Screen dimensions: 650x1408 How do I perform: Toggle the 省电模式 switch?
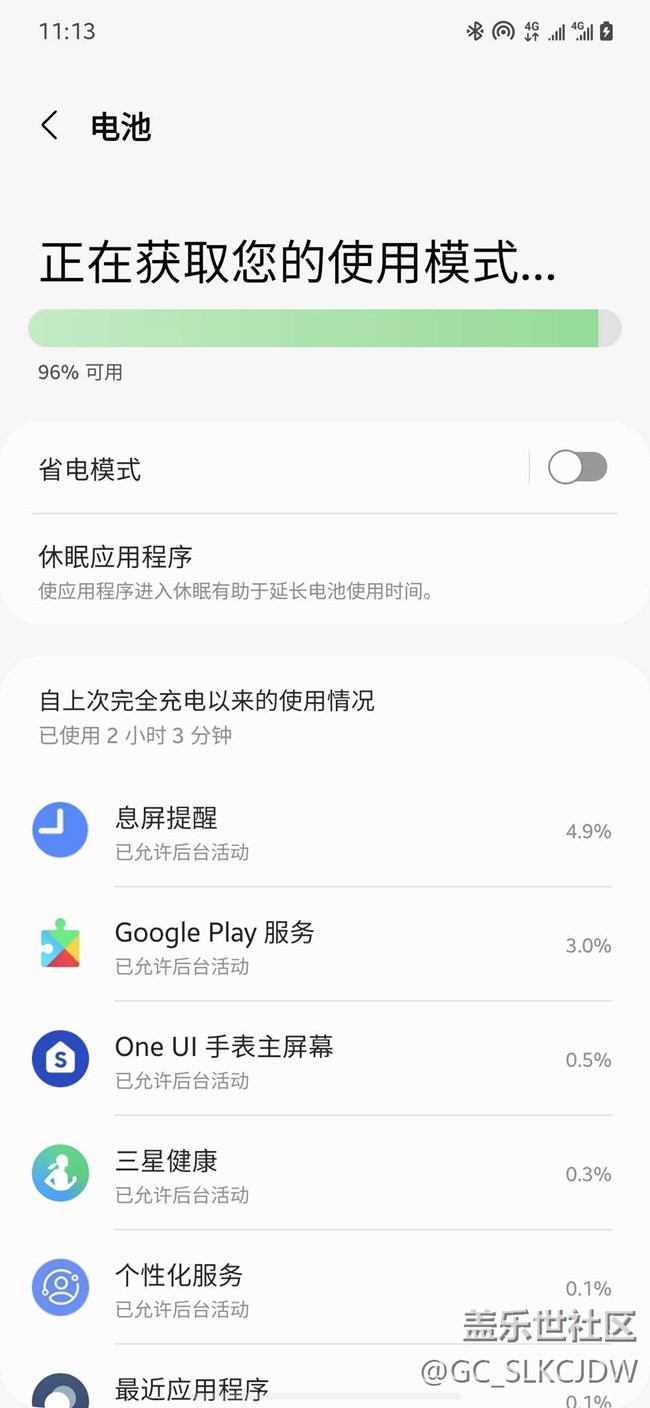pyautogui.click(x=577, y=467)
